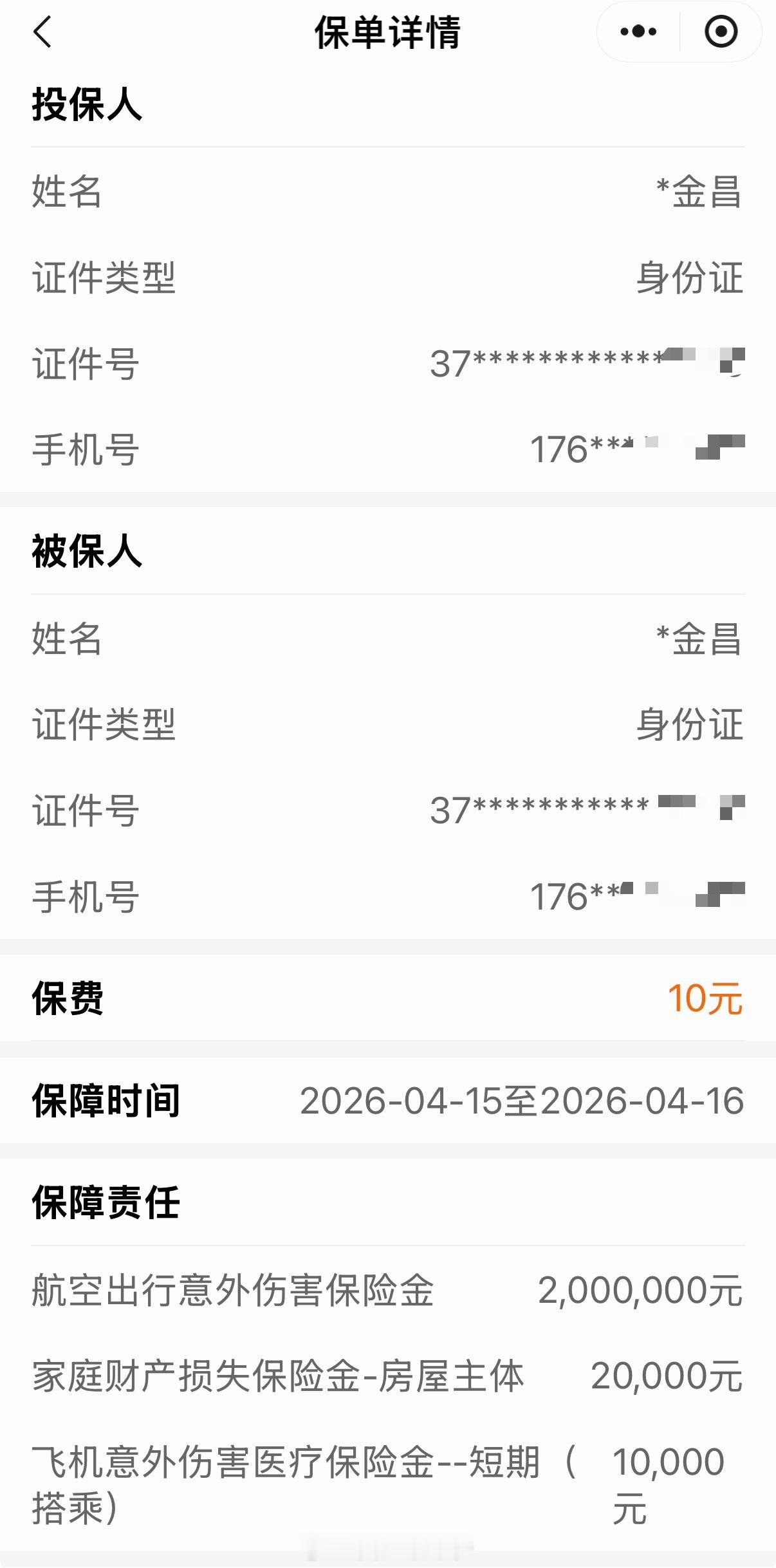Select the coverage period 2026-04-15至2026-04-16
The height and width of the screenshot is (1568, 776).
[x=522, y=1103]
